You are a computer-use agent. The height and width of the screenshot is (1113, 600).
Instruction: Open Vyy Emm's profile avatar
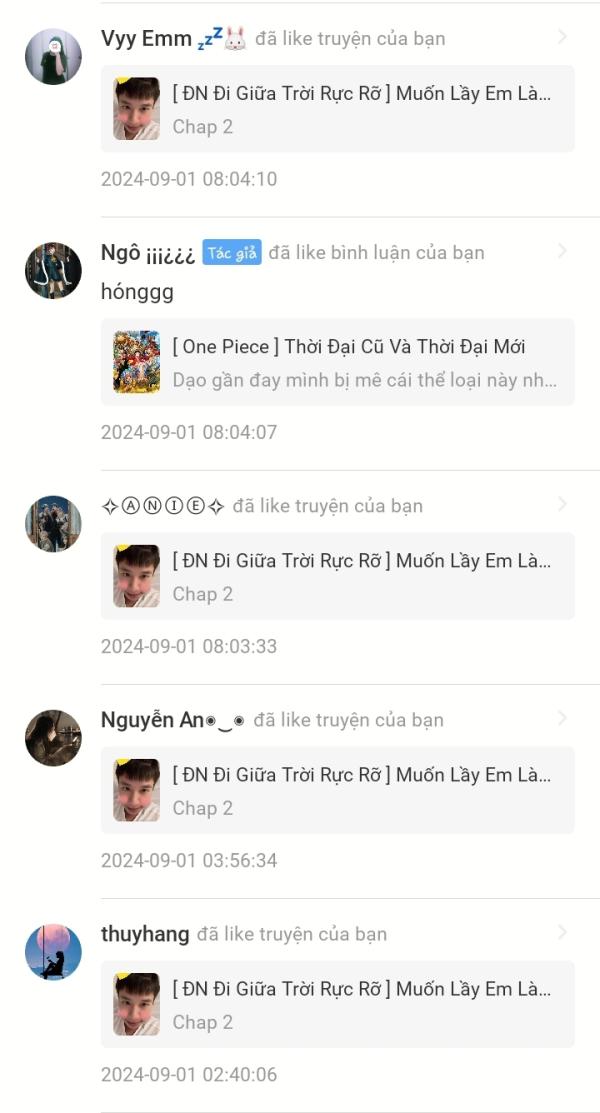(53, 57)
